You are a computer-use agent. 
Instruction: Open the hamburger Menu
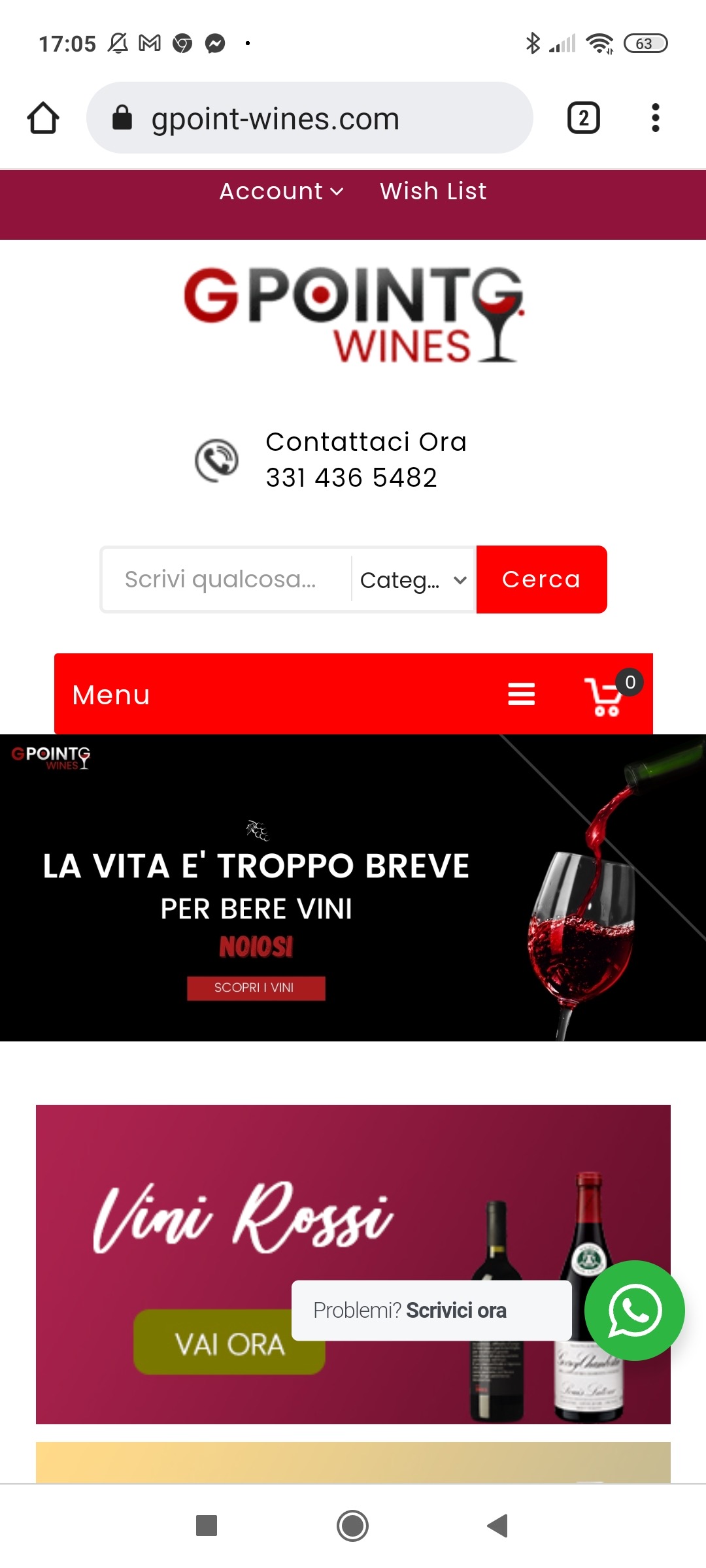coord(521,694)
